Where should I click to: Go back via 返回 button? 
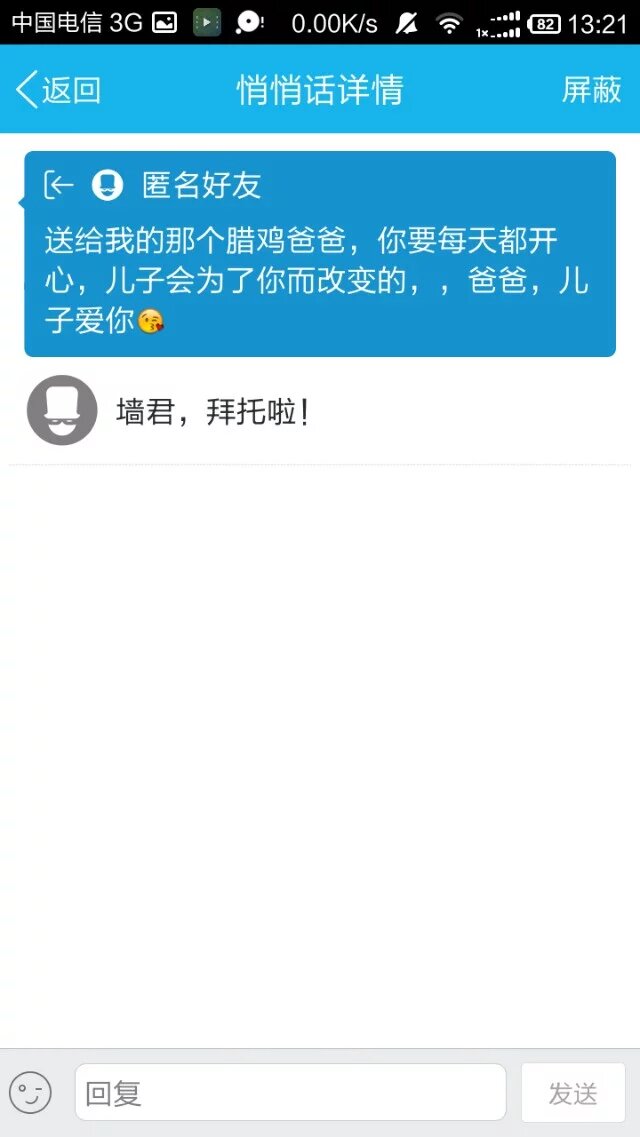[x=58, y=90]
